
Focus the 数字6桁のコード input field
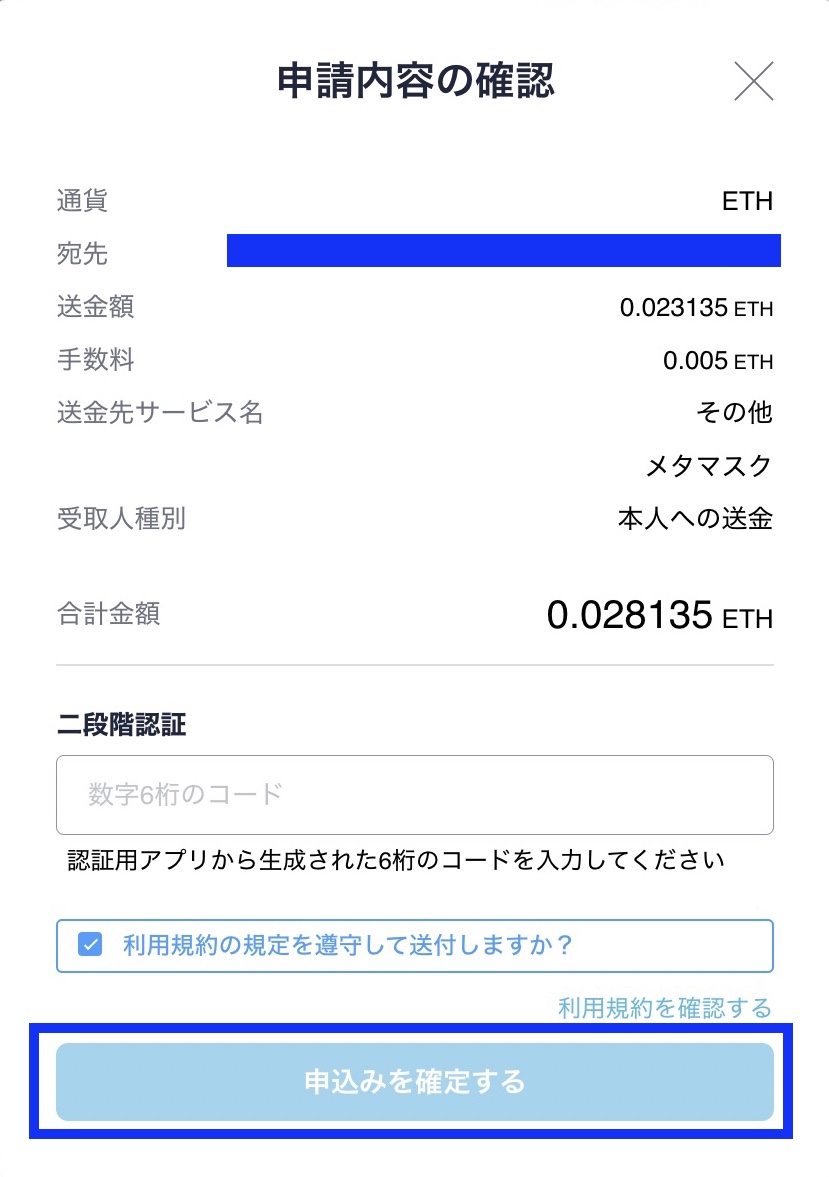pos(414,795)
